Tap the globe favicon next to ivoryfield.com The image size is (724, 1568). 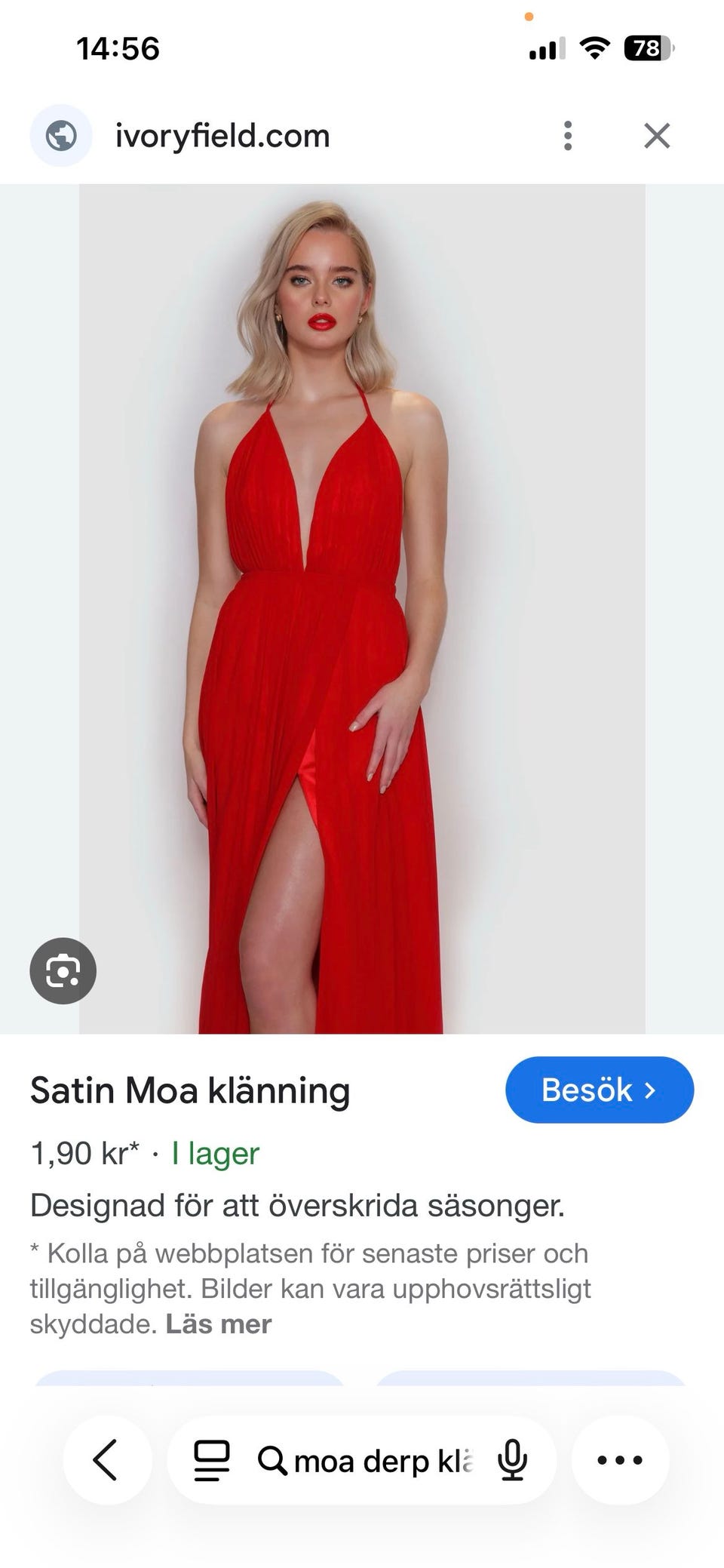61,136
